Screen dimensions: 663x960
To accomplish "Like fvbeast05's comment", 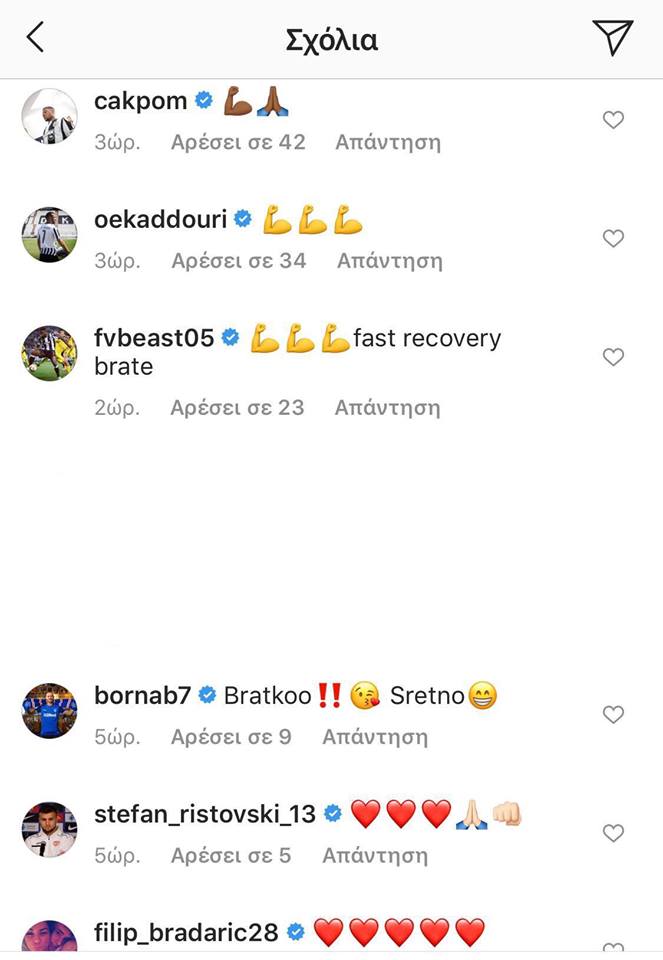I will [x=613, y=357].
